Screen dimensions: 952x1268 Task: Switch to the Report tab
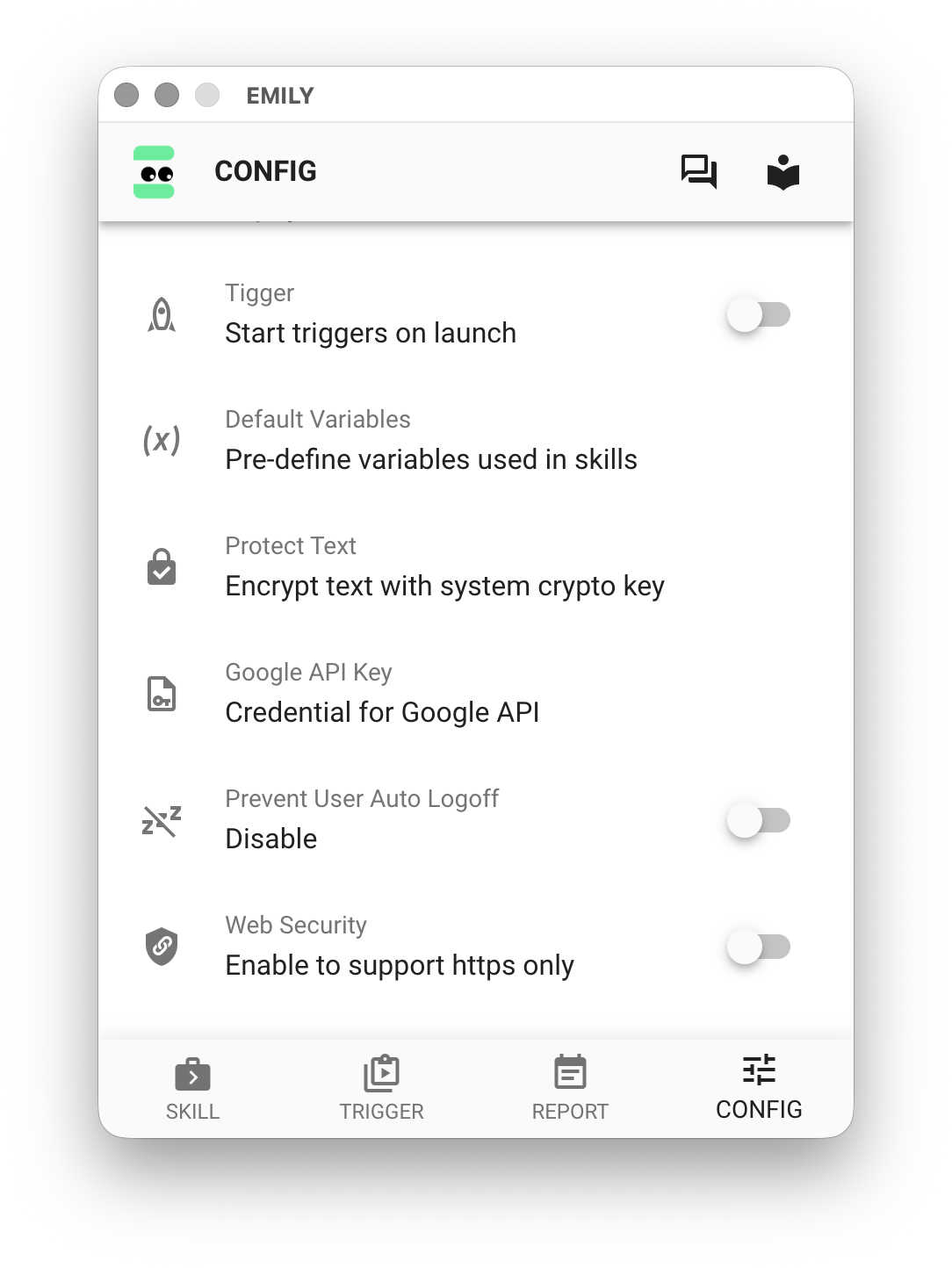click(570, 1089)
